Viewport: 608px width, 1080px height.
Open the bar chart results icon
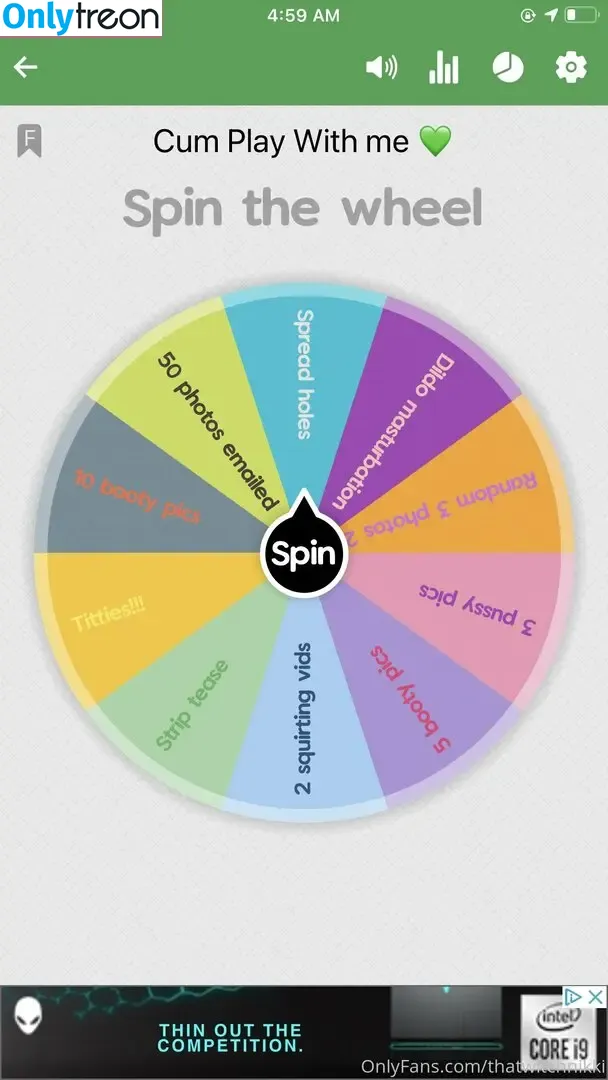[x=444, y=68]
